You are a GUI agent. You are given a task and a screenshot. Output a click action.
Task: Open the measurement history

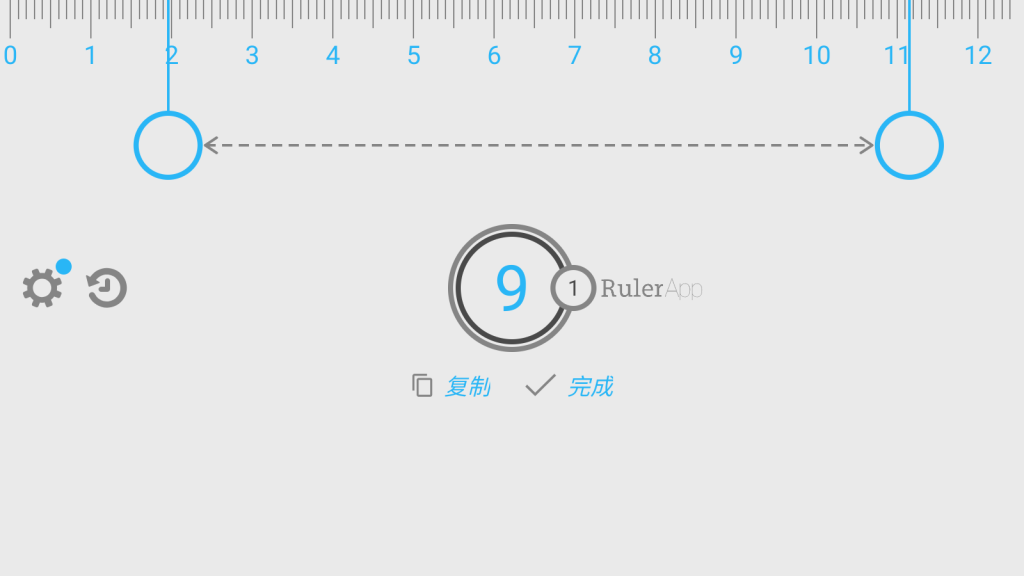[x=106, y=288]
